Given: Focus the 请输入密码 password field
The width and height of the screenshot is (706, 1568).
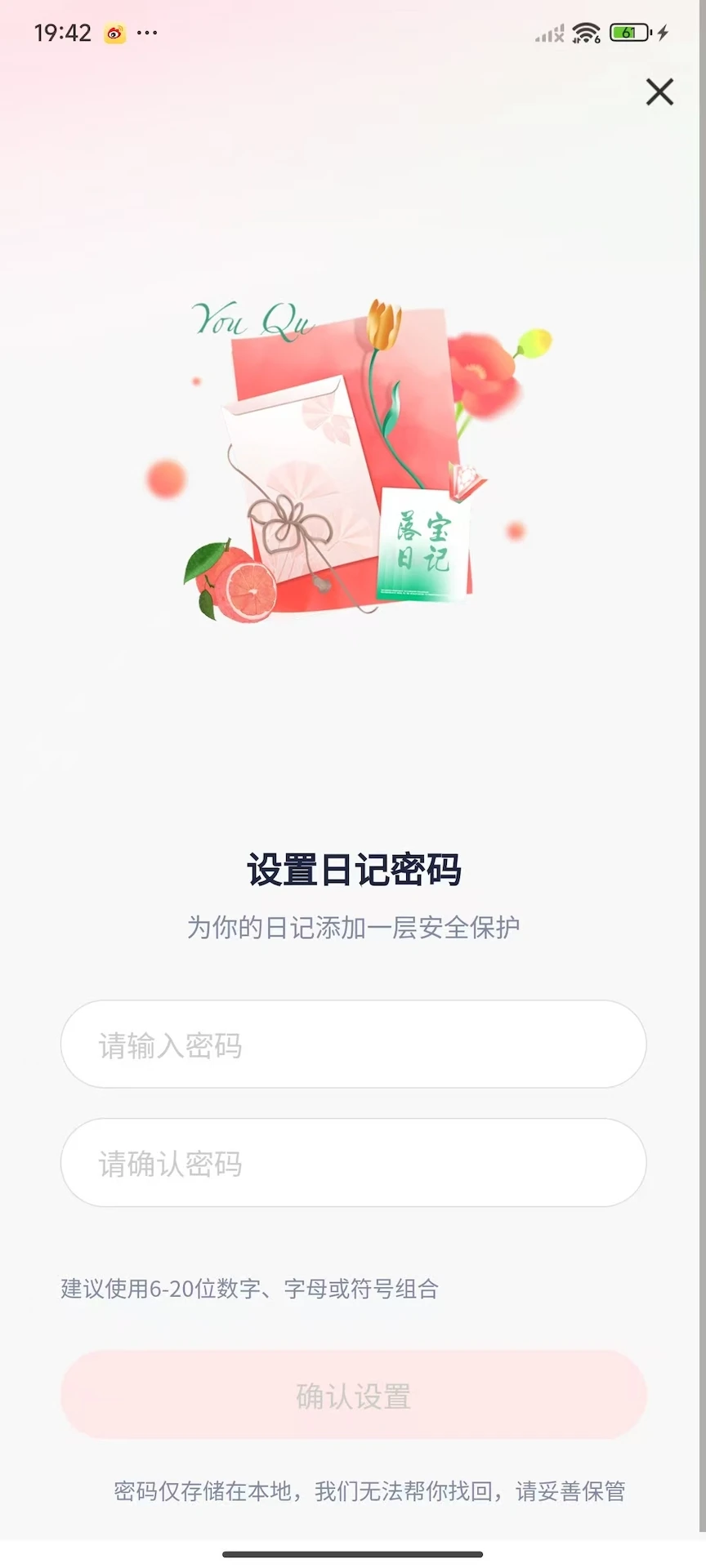Looking at the screenshot, I should 353,1044.
